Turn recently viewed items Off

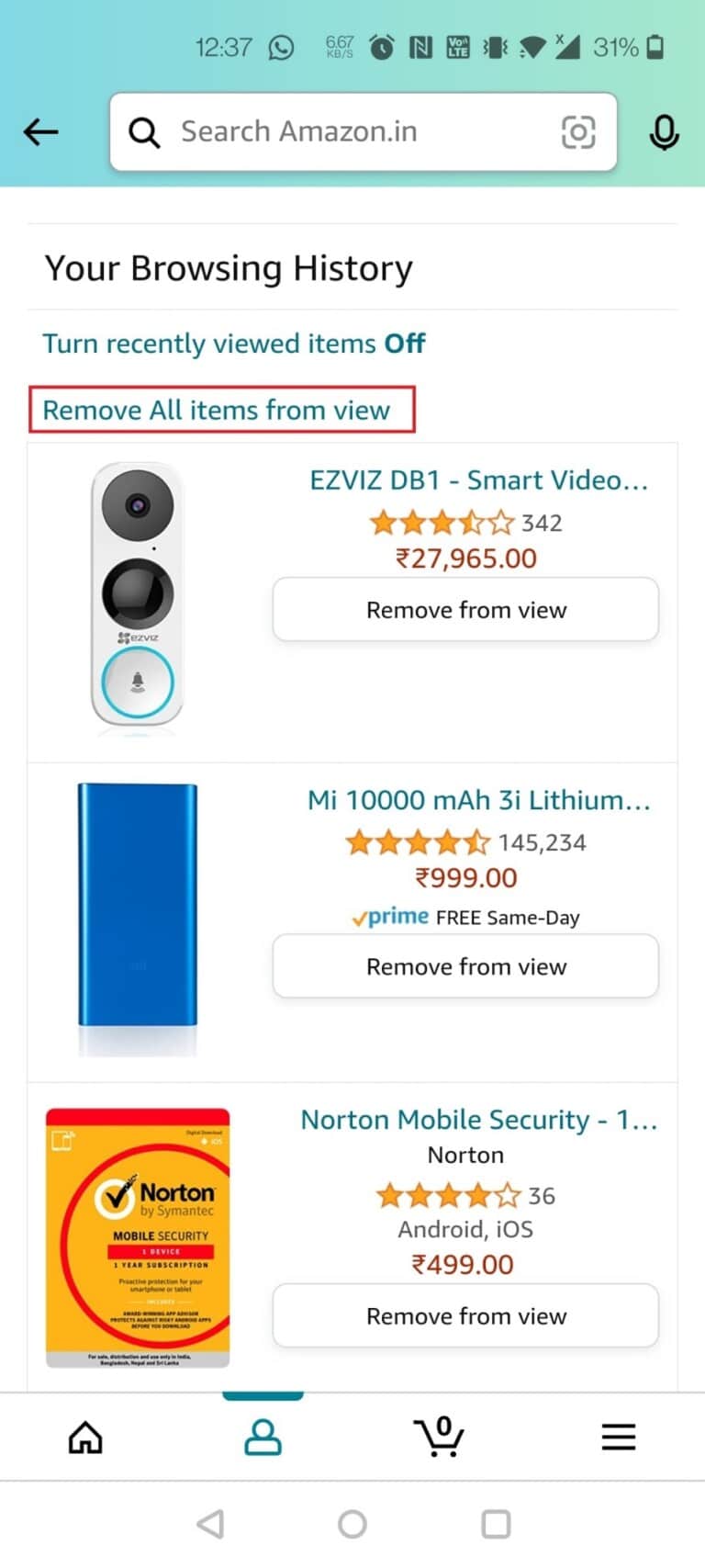(x=233, y=344)
